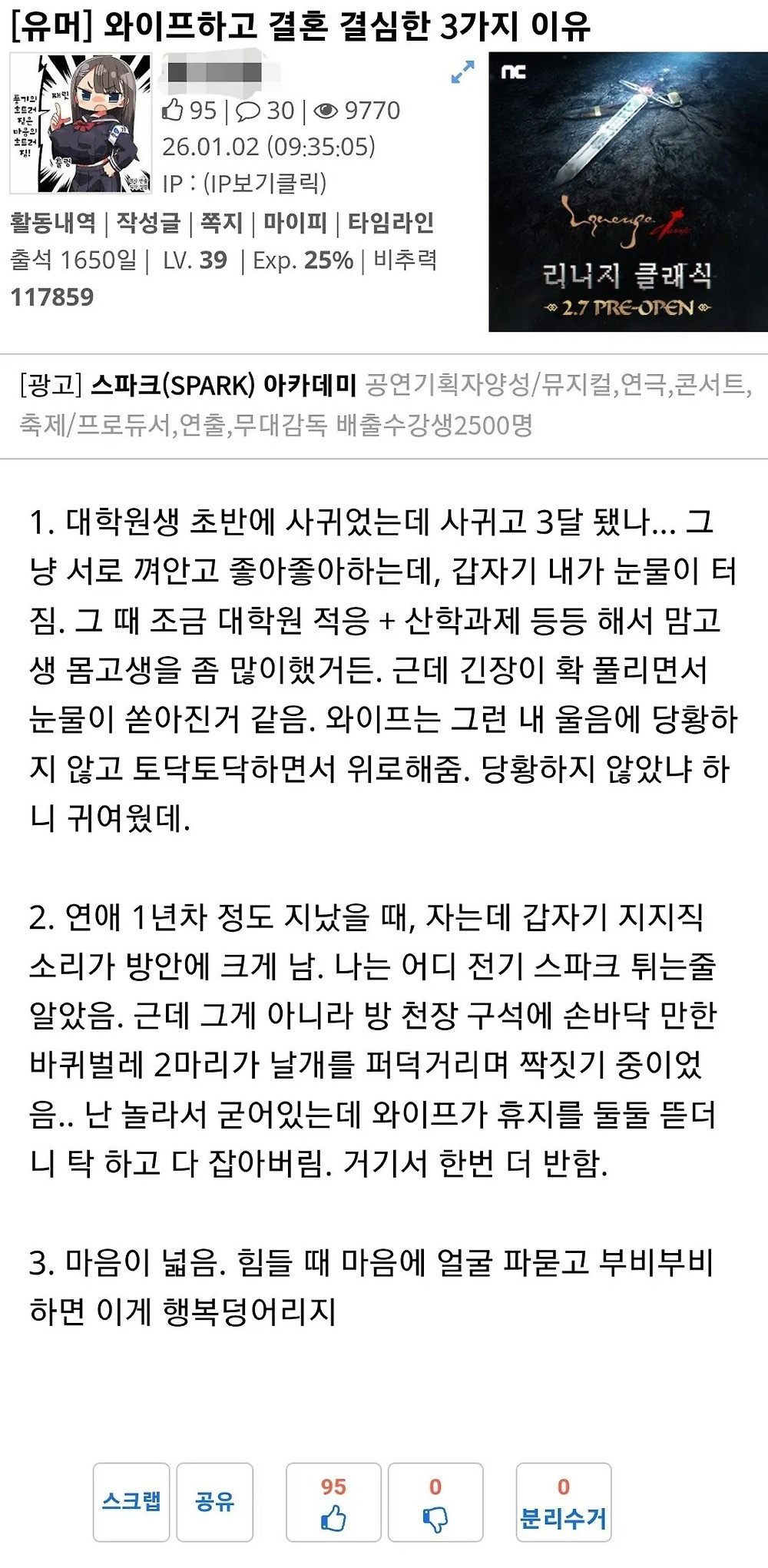Open the author's profile avatar
768x1568 pixels.
coord(81,123)
